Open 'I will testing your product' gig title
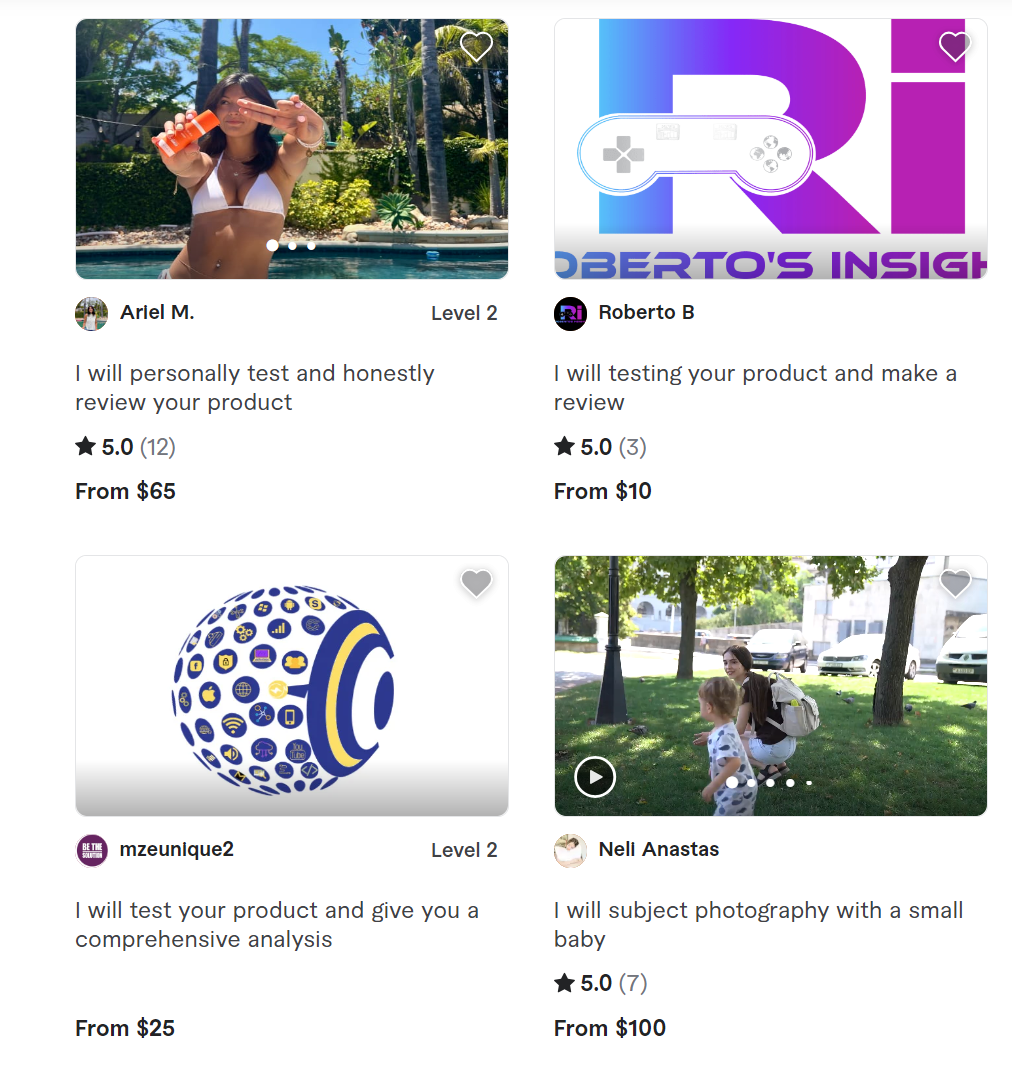This screenshot has height=1079, width=1012. 754,388
